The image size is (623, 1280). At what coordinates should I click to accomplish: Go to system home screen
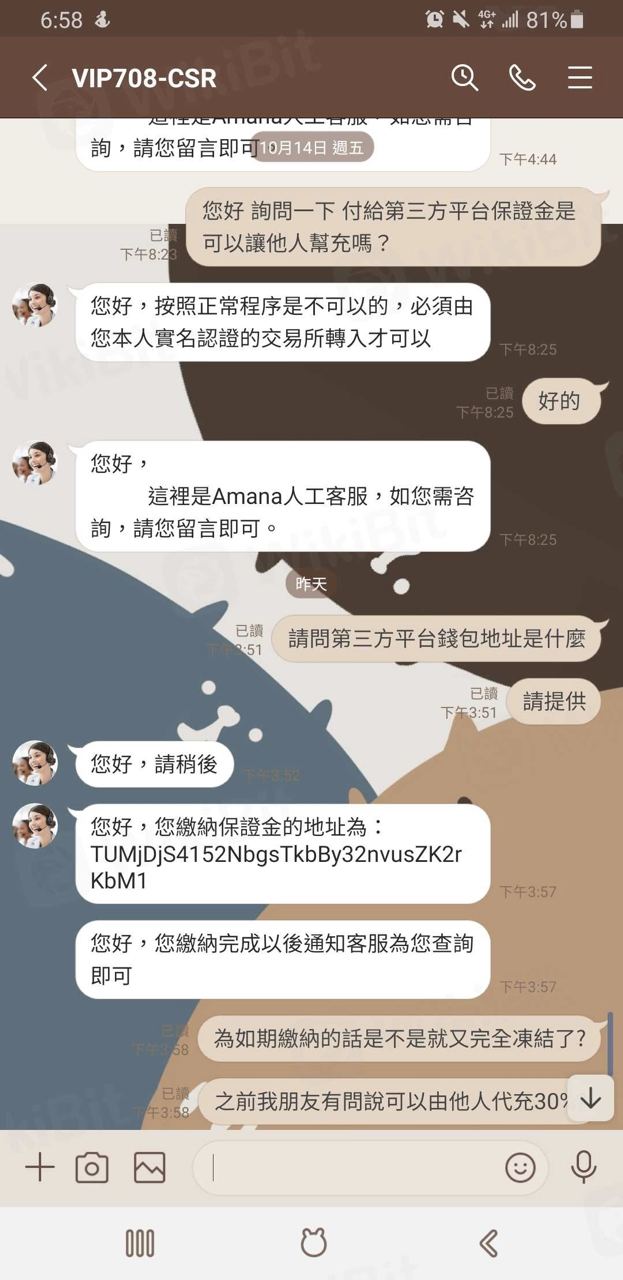313,1243
